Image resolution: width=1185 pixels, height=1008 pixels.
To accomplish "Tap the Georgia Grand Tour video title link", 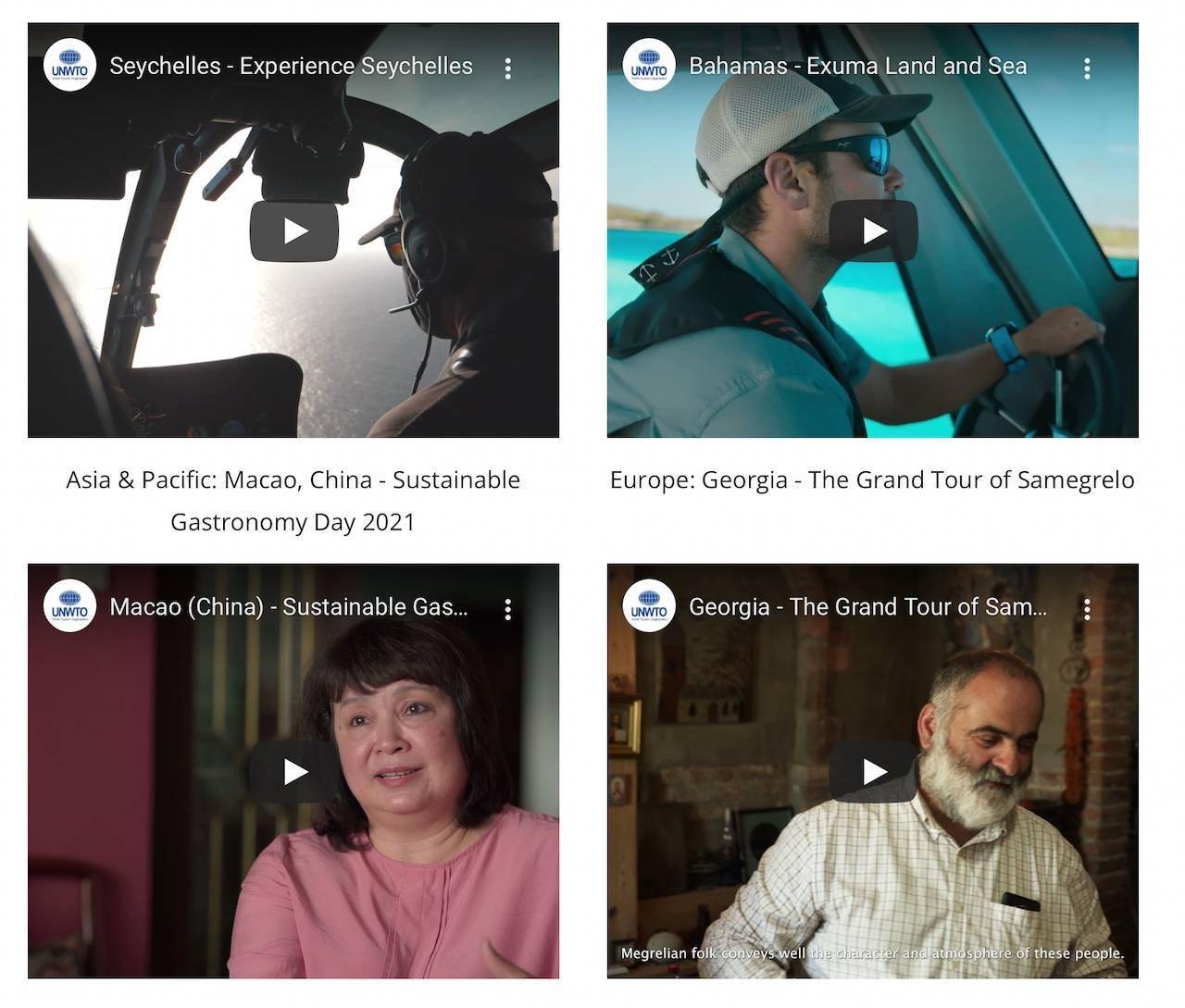I will tap(867, 607).
